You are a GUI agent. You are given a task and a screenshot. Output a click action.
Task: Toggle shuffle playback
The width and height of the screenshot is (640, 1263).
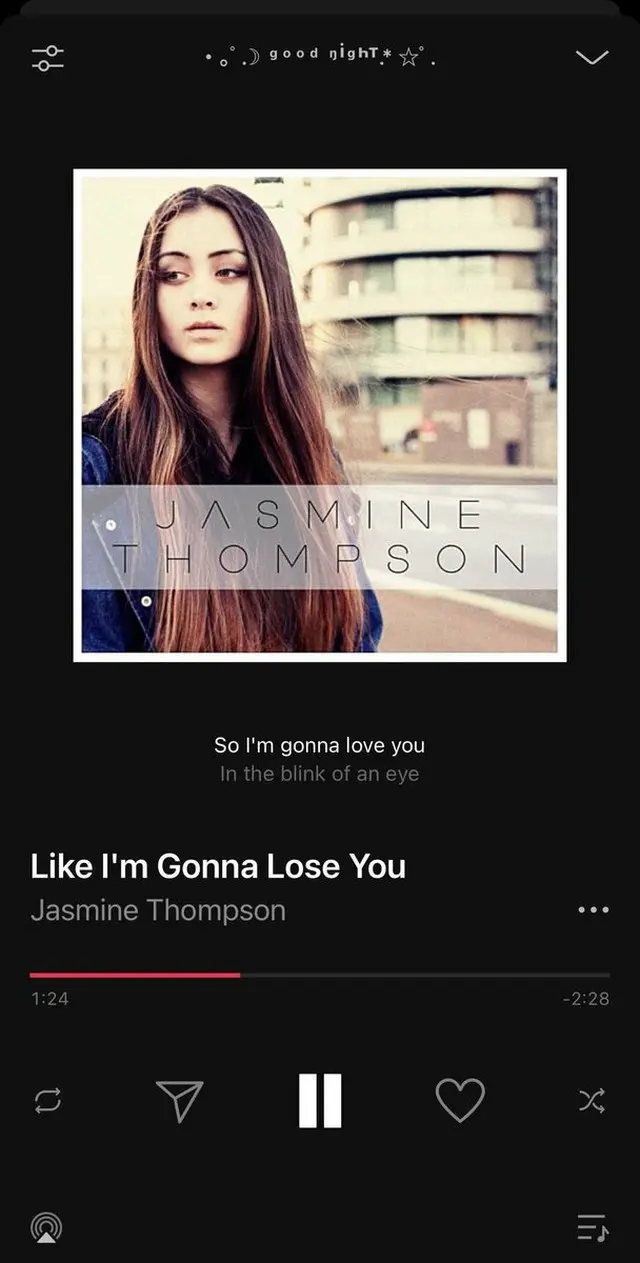[592, 1101]
